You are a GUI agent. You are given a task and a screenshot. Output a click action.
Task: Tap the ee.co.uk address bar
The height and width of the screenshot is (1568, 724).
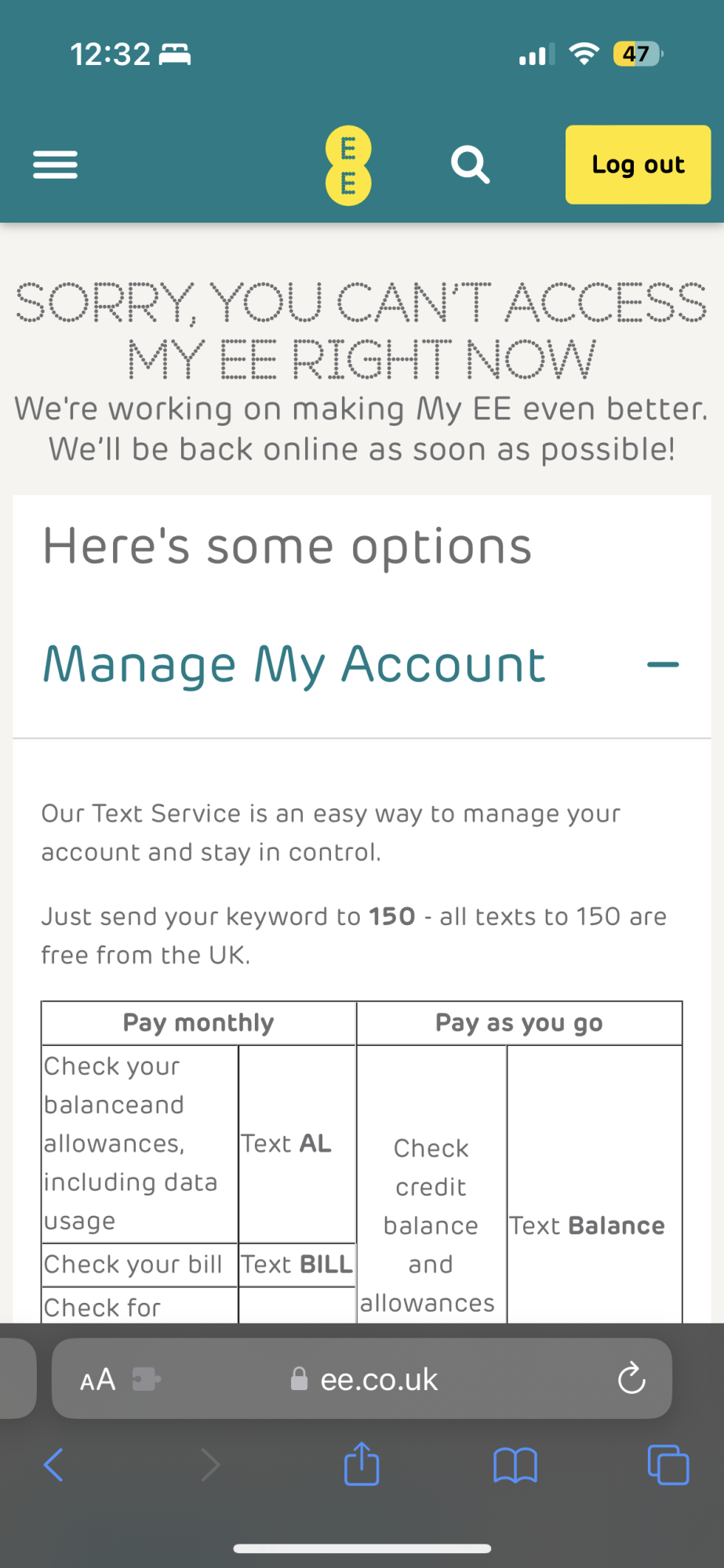[377, 1380]
